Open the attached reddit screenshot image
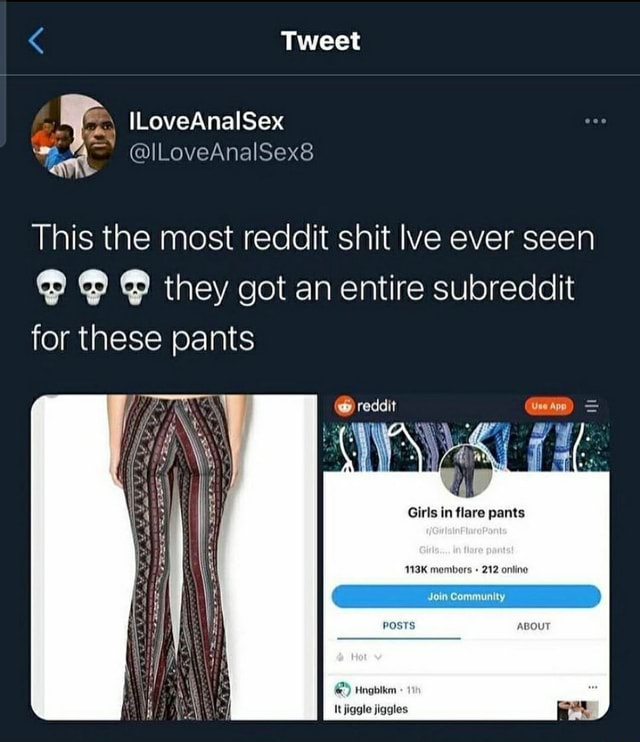The width and height of the screenshot is (640, 742). pos(467,557)
